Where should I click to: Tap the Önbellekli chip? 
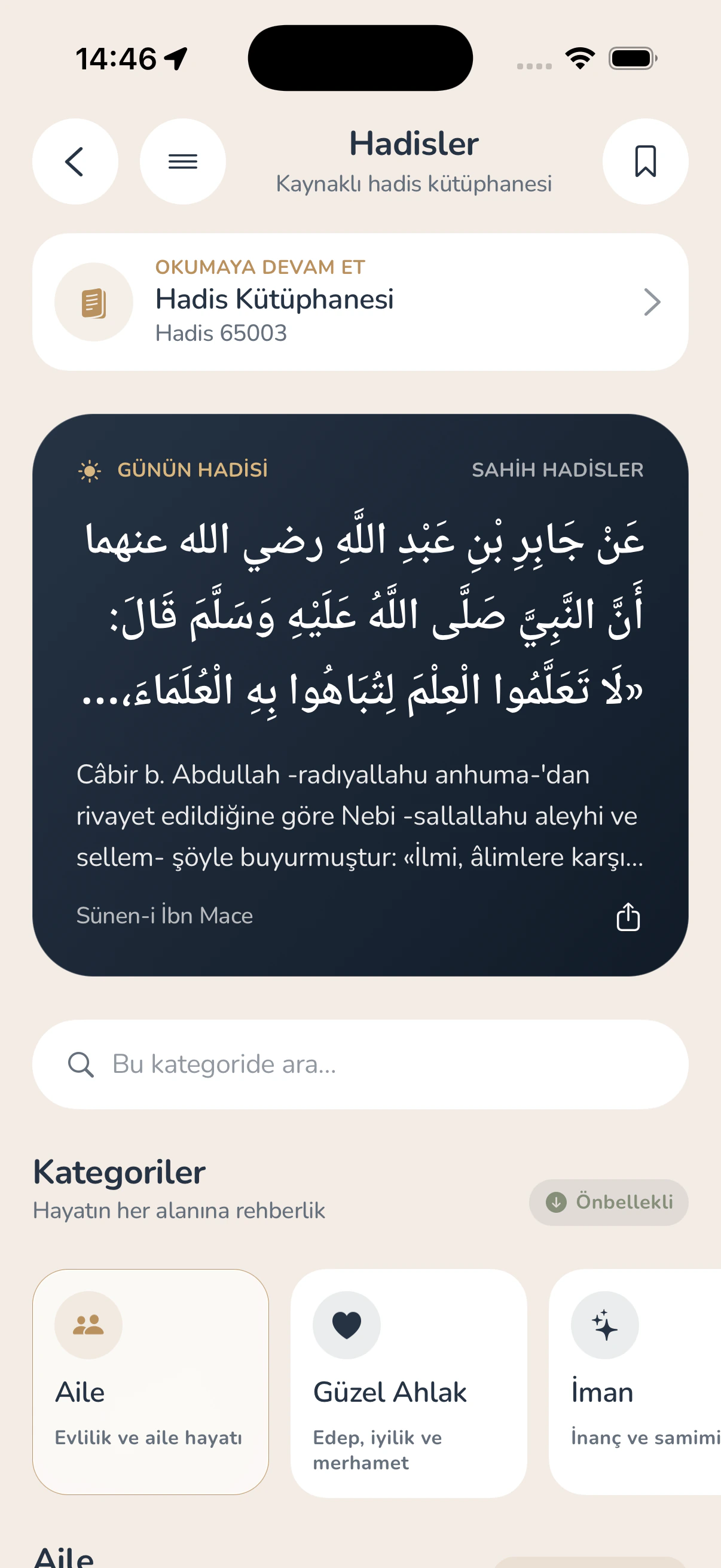click(x=609, y=1202)
